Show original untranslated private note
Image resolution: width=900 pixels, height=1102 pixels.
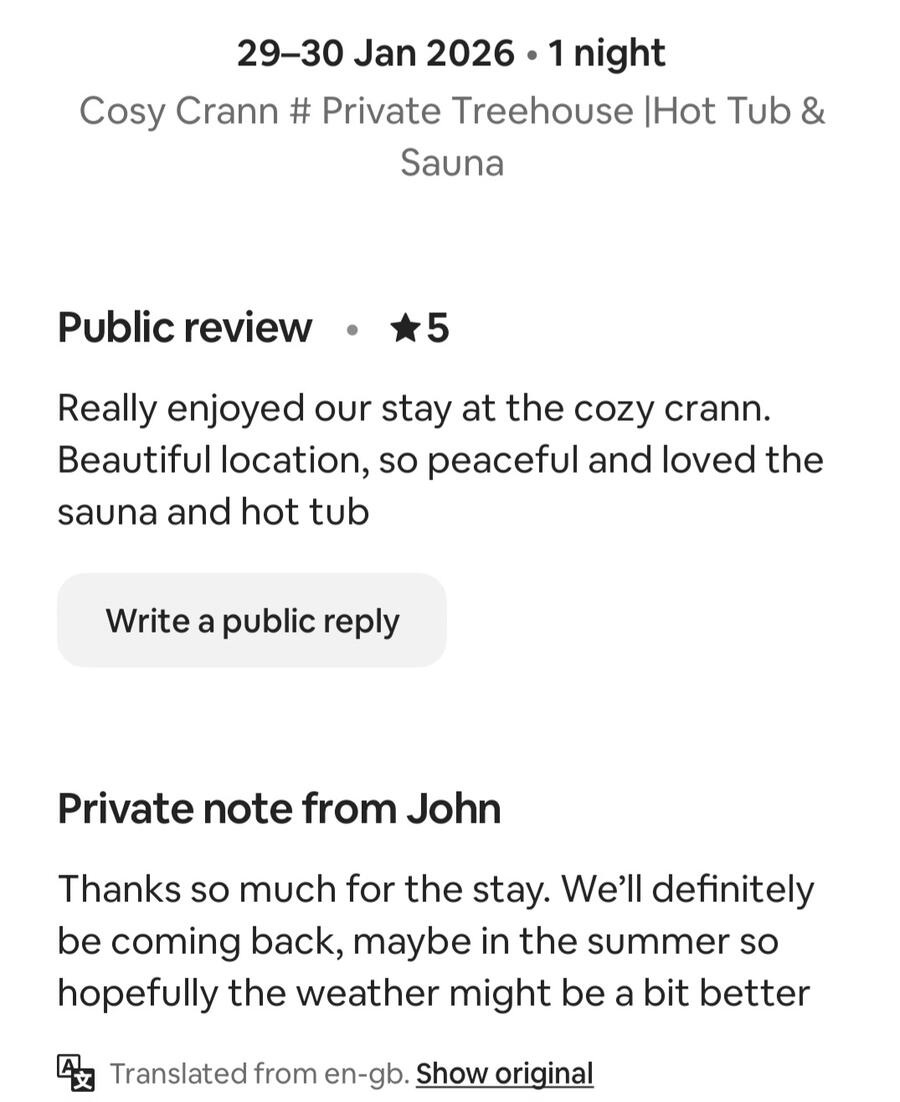pos(504,1073)
